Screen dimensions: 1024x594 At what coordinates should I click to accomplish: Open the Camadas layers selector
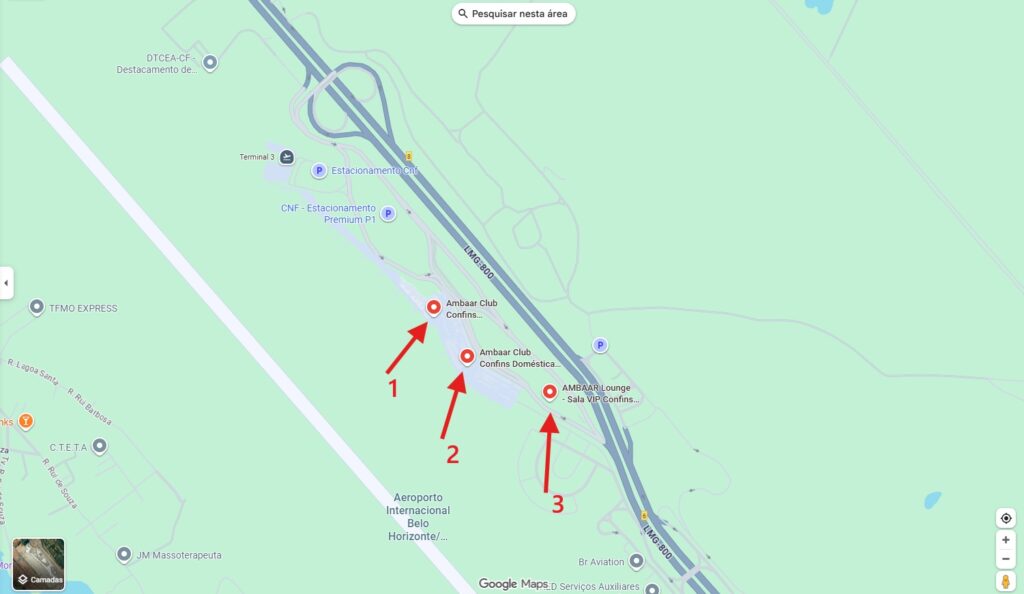click(38, 564)
